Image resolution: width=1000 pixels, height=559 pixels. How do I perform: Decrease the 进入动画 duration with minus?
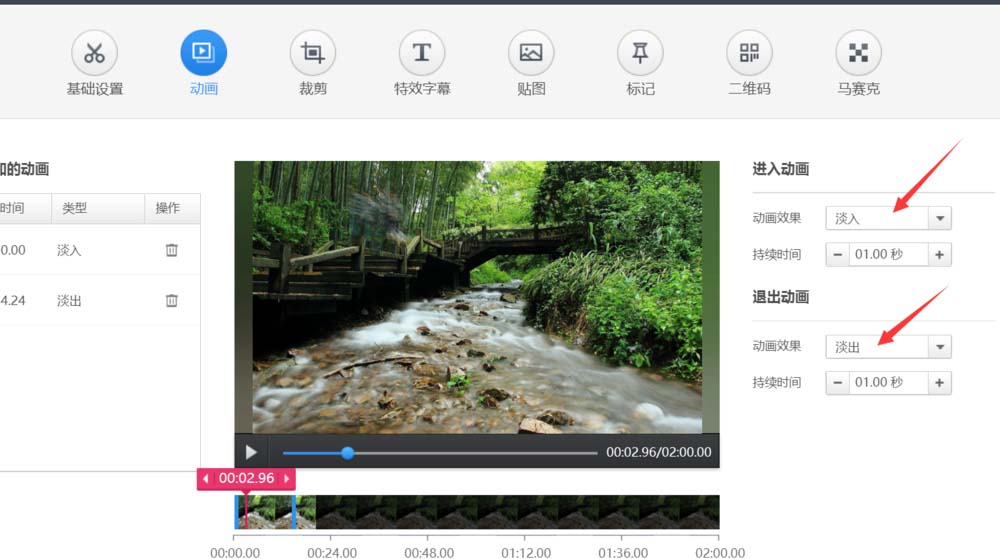click(838, 255)
